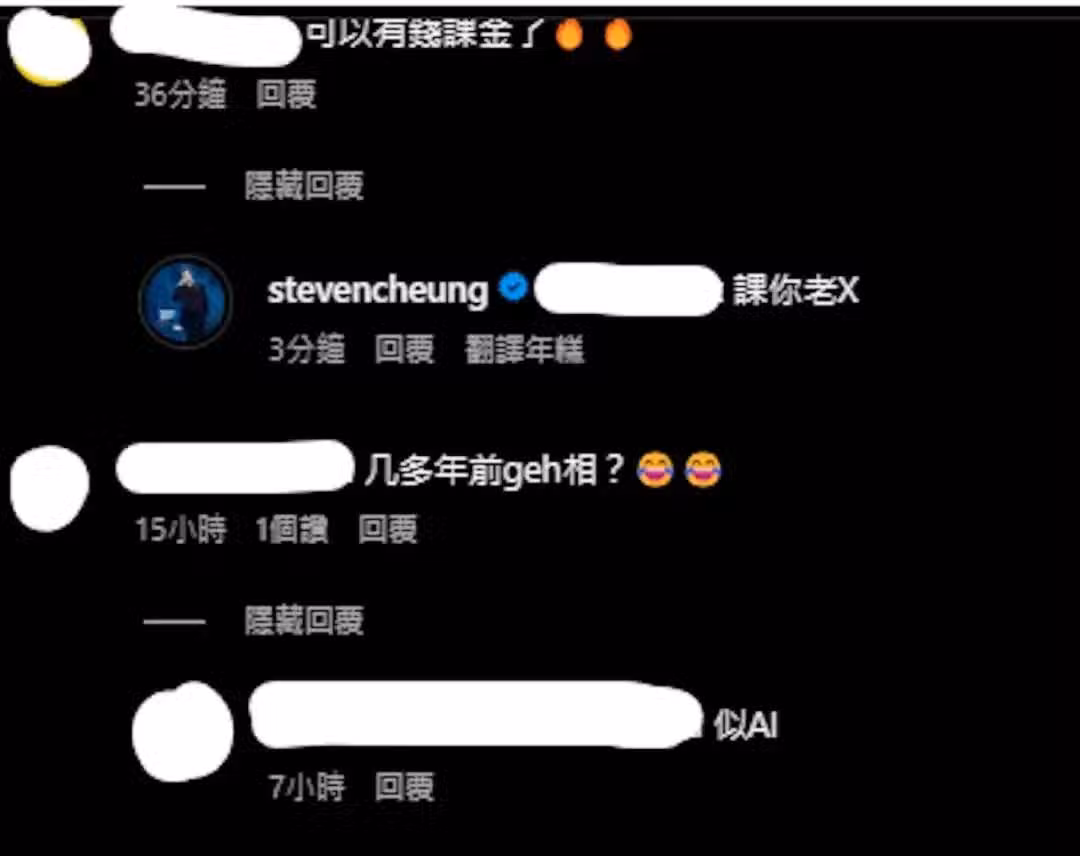The height and width of the screenshot is (856, 1080).
Task: Open the stevencheung username link
Action: 378,291
